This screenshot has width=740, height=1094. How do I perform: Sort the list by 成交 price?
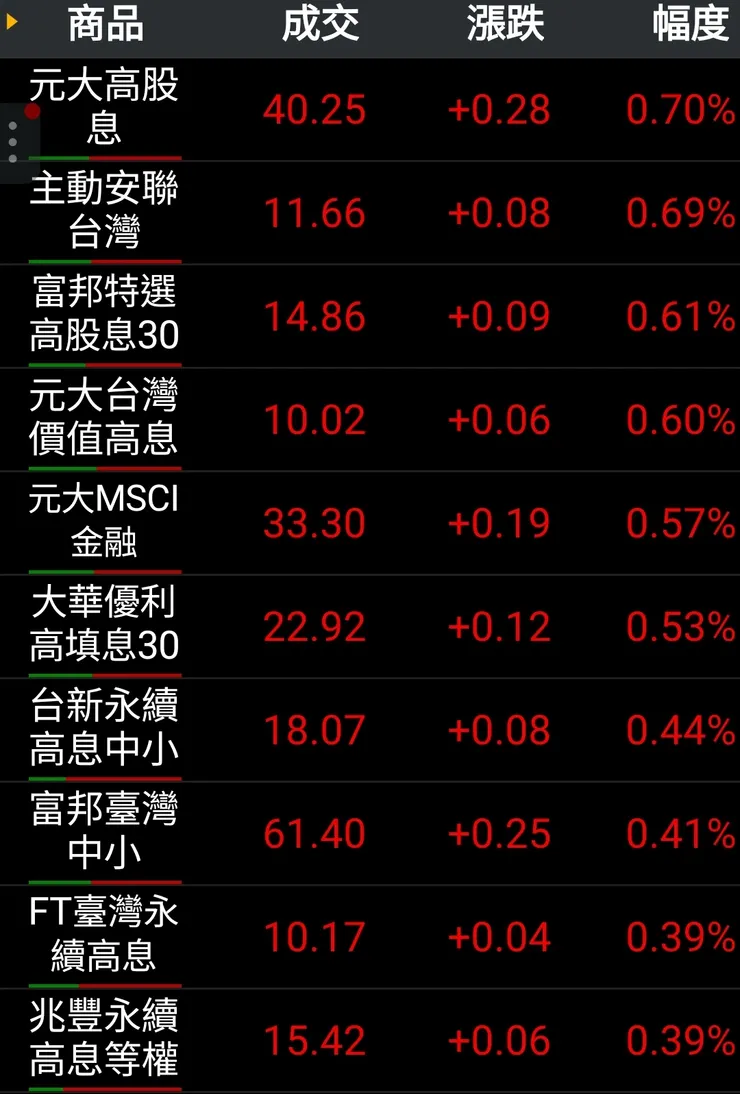pyautogui.click(x=320, y=26)
